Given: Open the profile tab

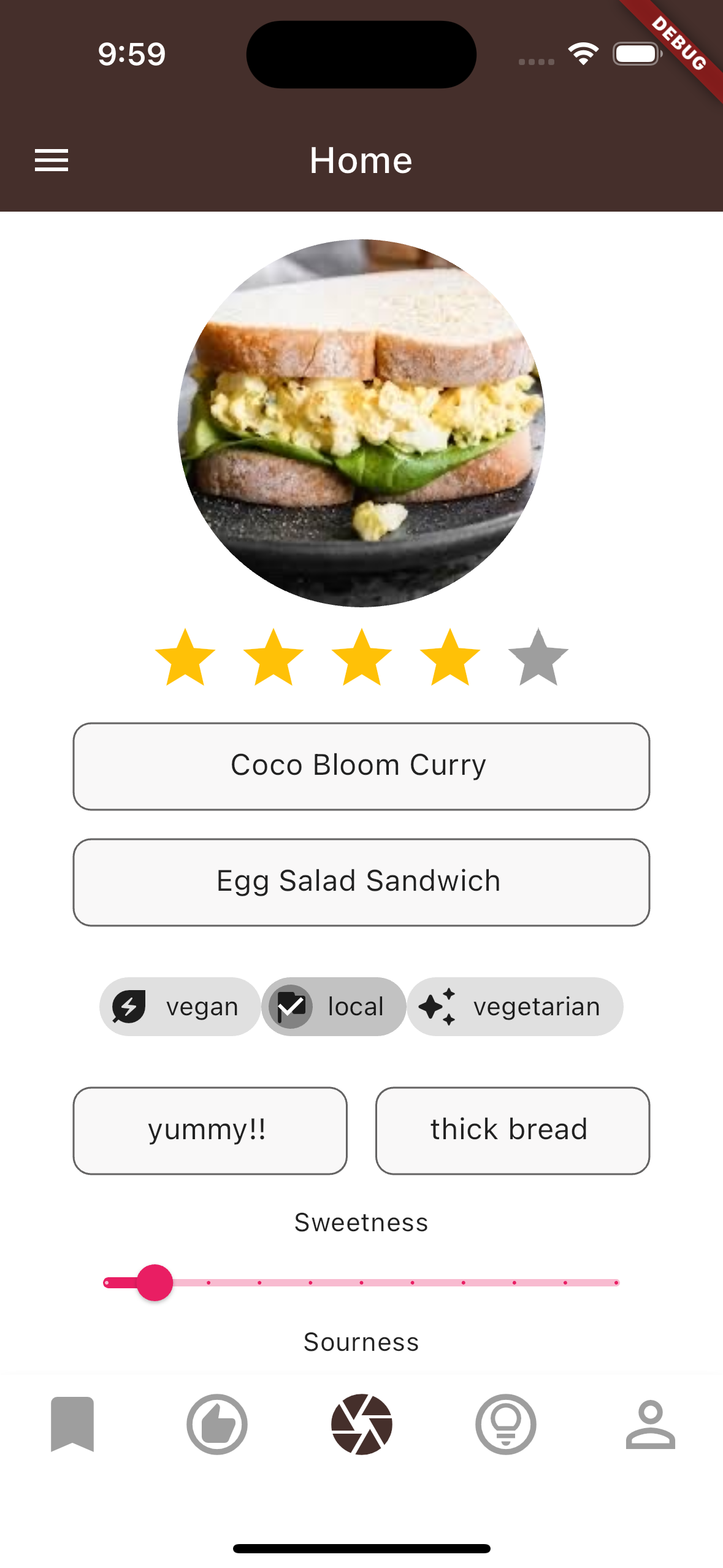Looking at the screenshot, I should point(650,1424).
